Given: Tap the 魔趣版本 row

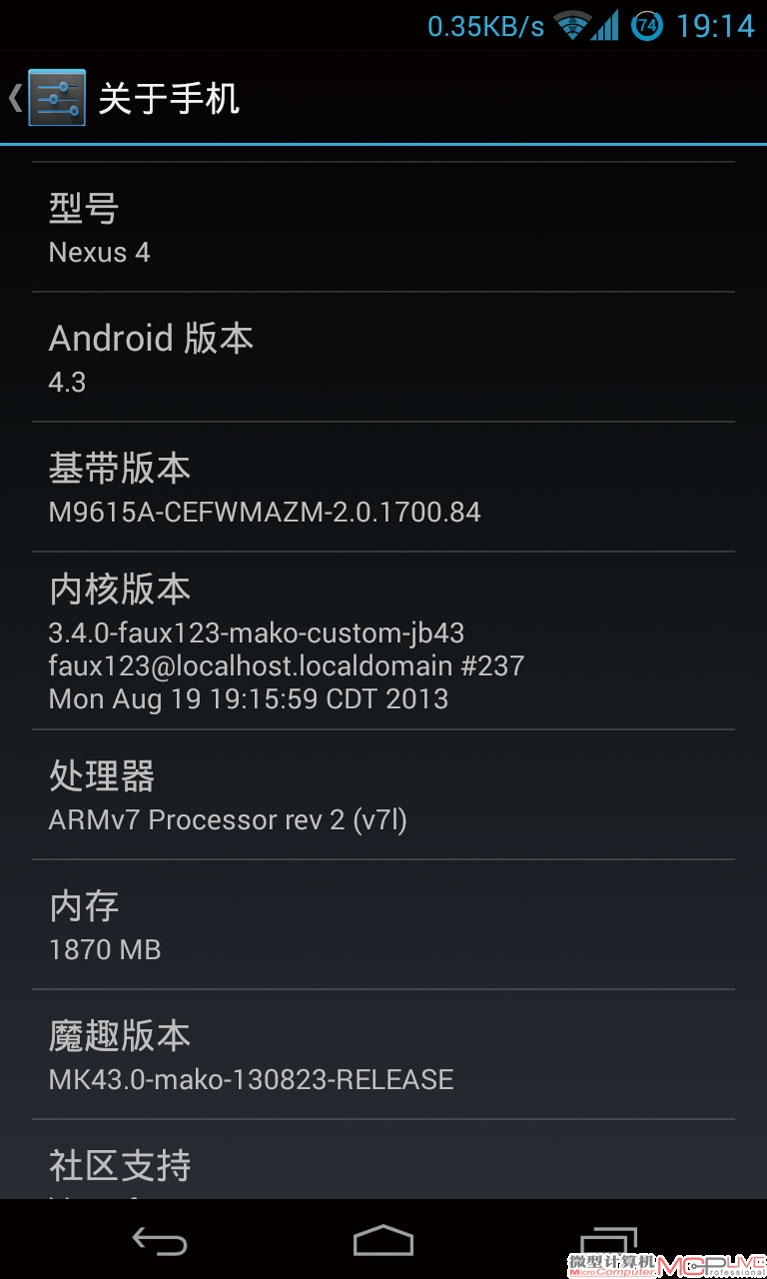Looking at the screenshot, I should point(383,1055).
